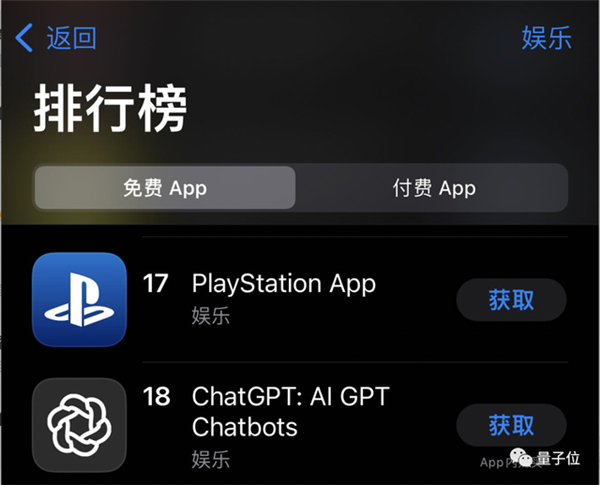The height and width of the screenshot is (485, 600).
Task: Get the PlayStation App with 获取
Action: tap(511, 300)
